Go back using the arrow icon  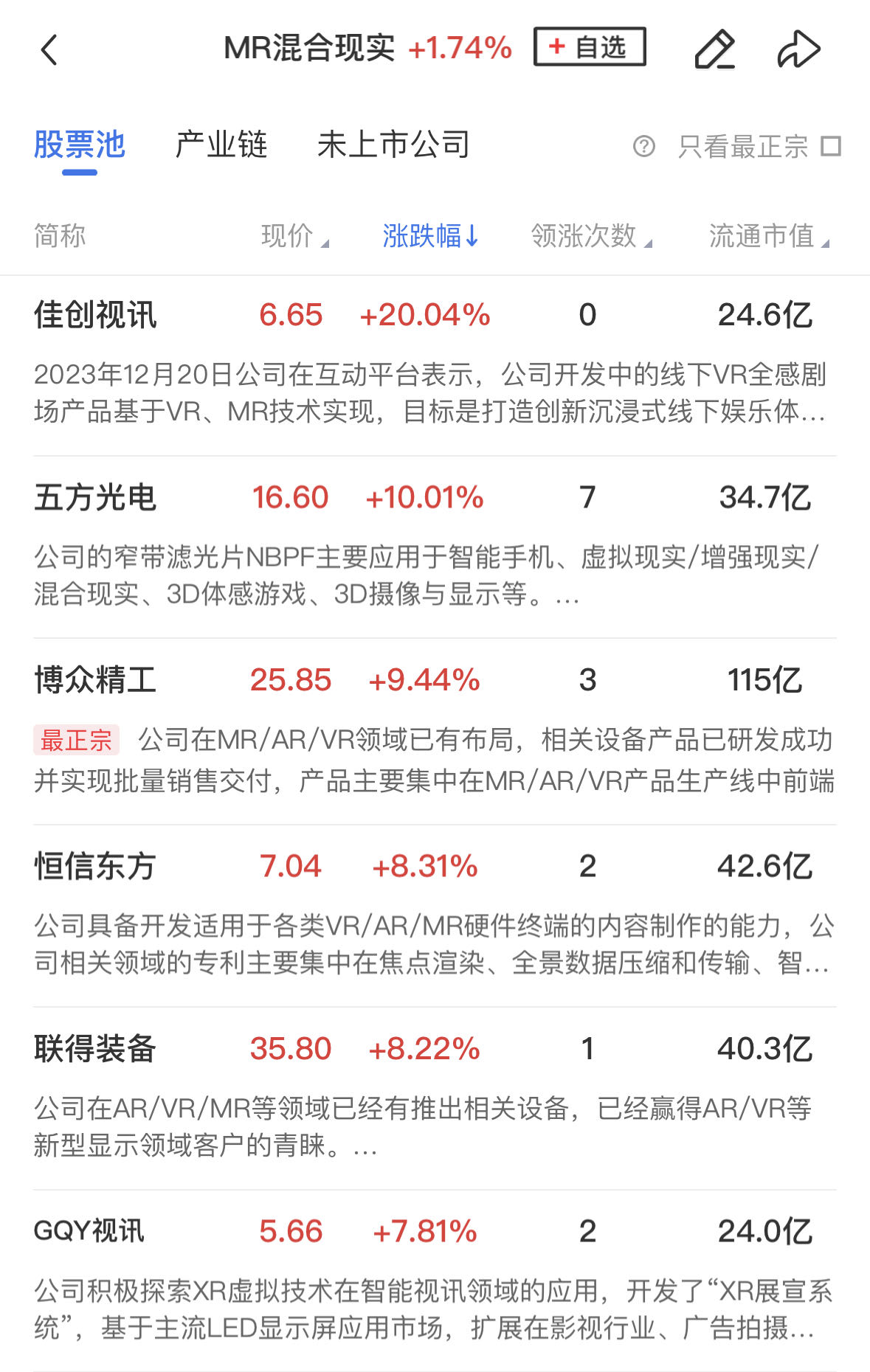[x=49, y=50]
